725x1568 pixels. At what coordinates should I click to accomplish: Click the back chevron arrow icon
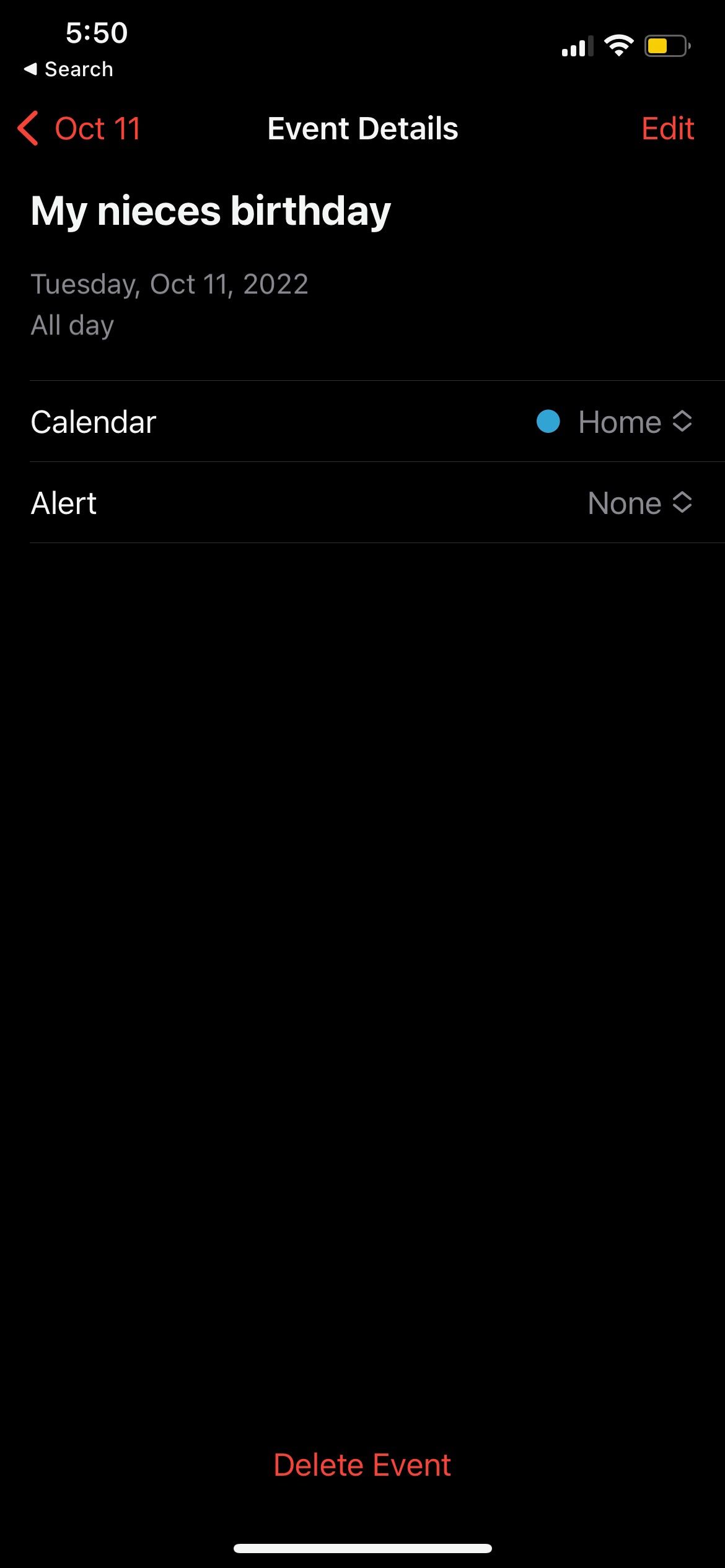point(28,128)
